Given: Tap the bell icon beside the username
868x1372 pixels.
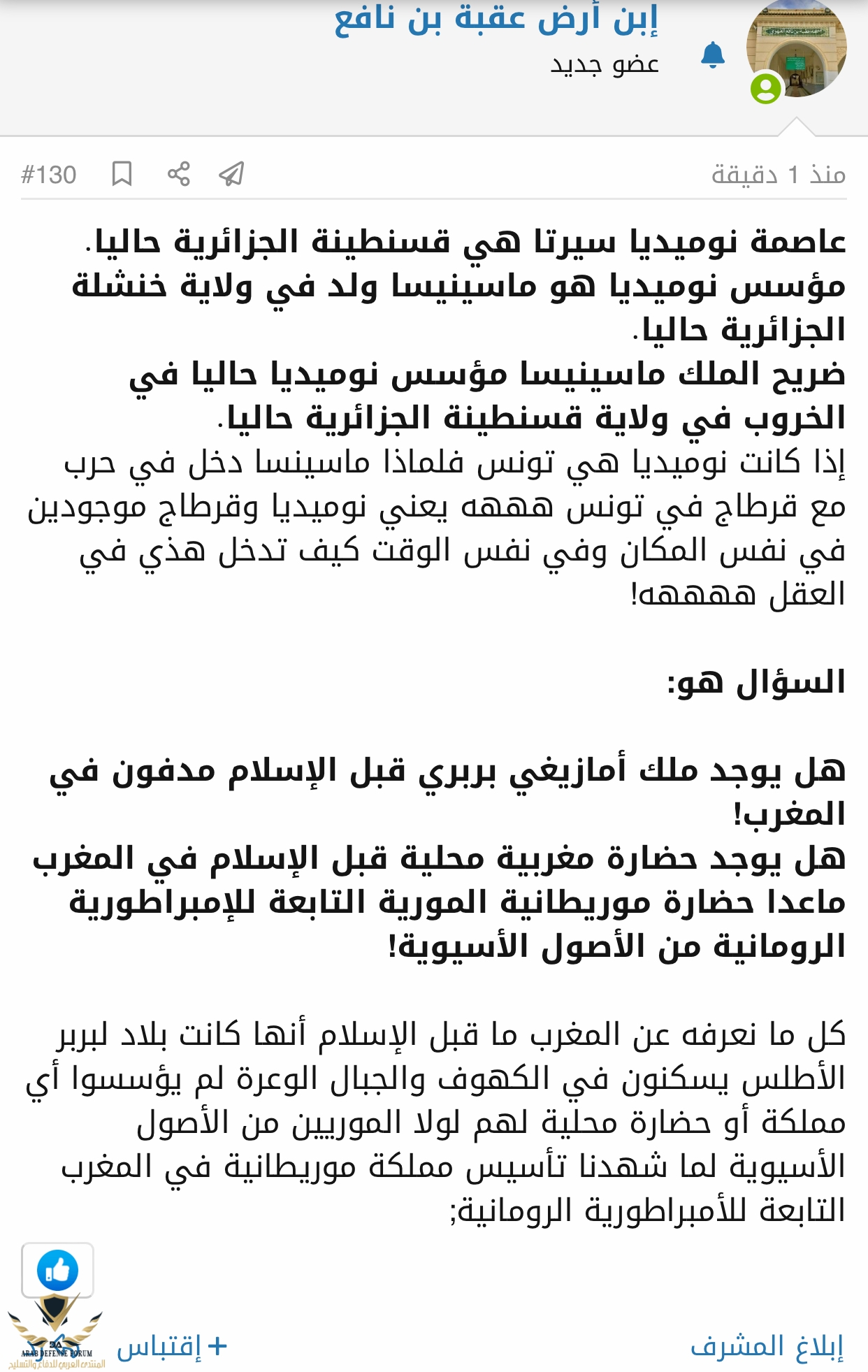Looking at the screenshot, I should [713, 56].
